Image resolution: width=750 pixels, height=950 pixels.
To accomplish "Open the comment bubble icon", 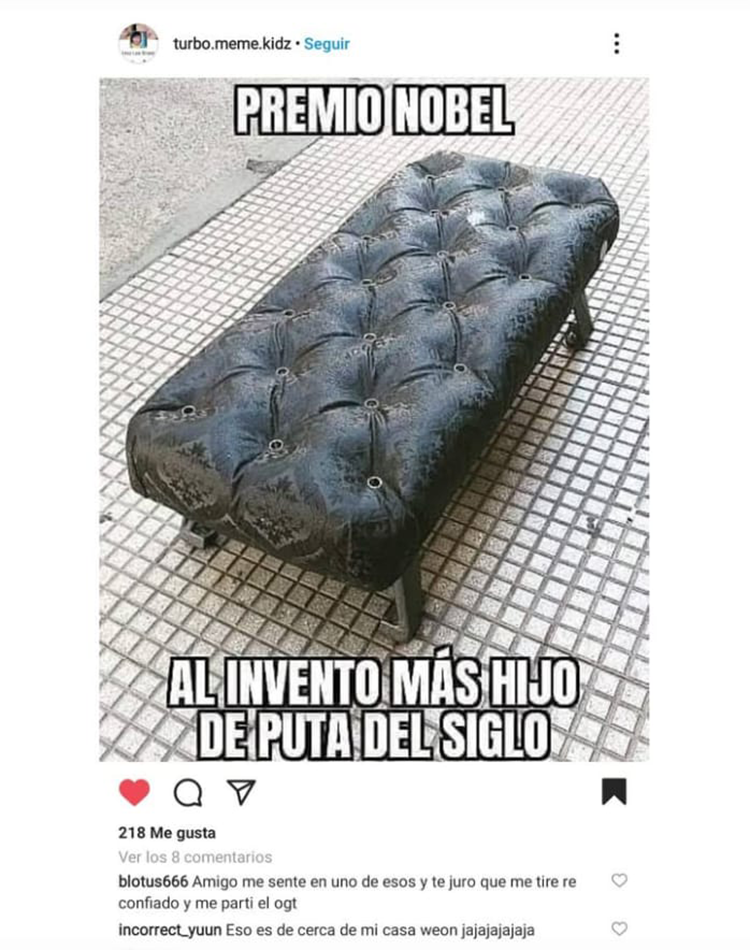I will coord(188,792).
